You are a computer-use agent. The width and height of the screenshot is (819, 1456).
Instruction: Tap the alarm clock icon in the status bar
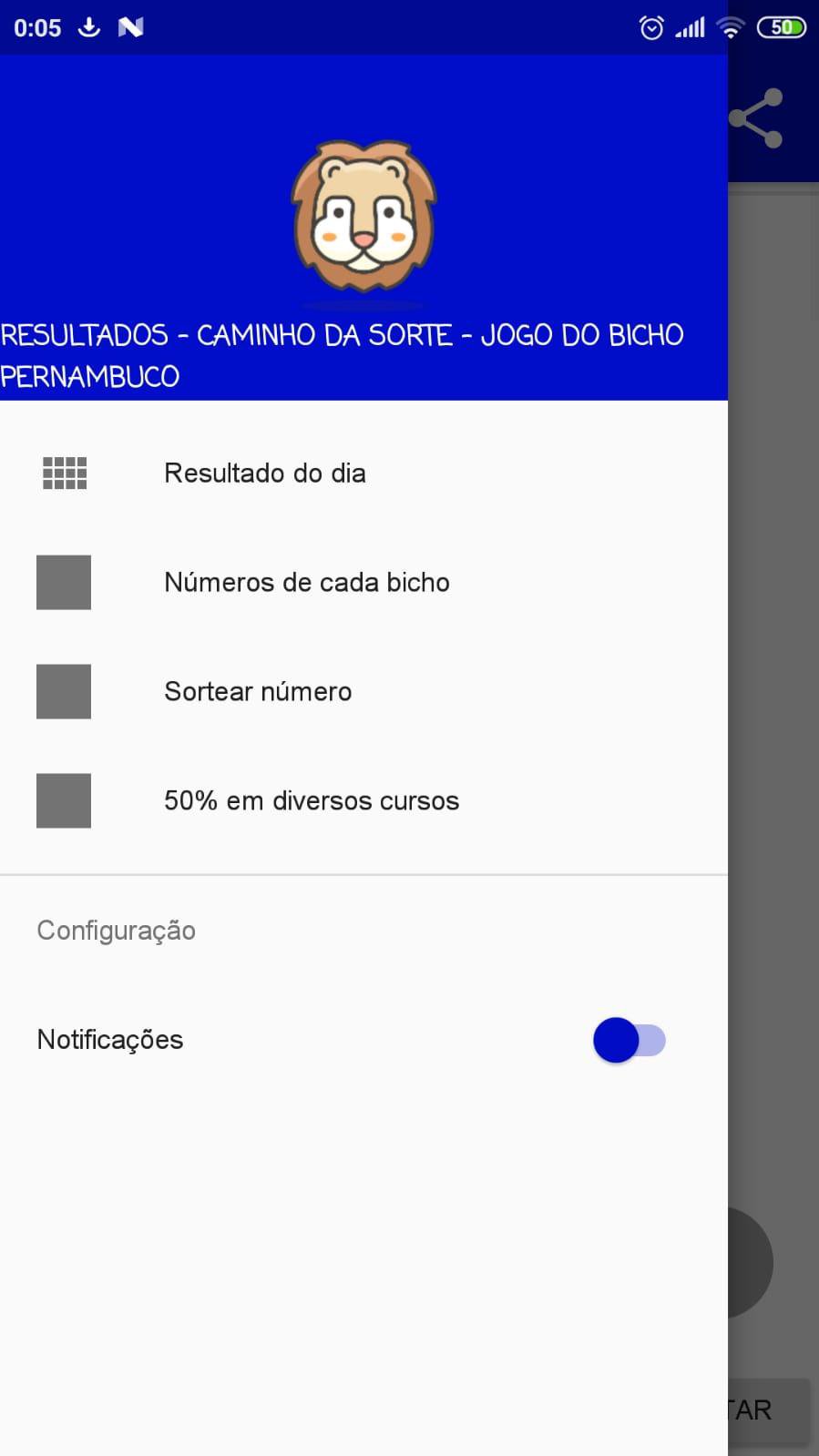652,26
